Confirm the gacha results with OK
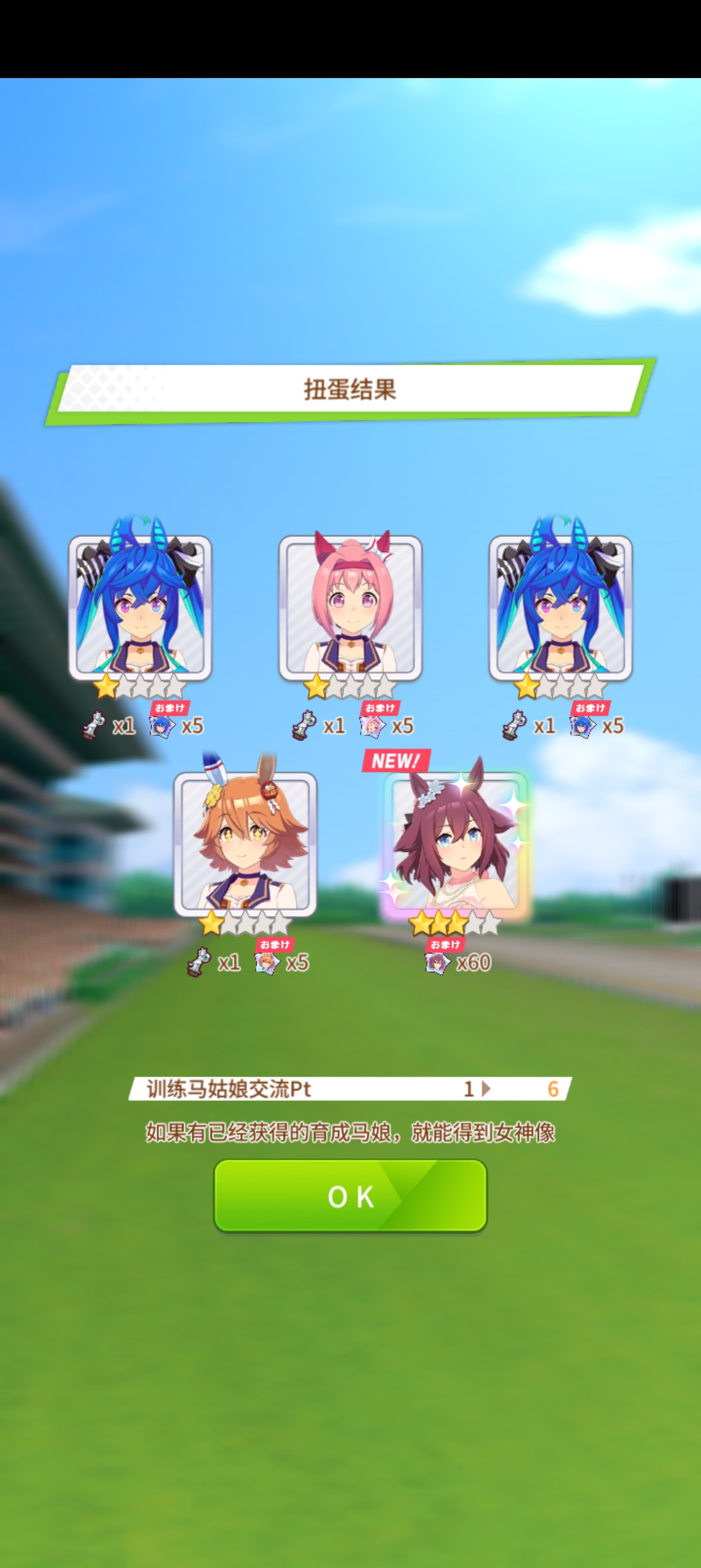The height and width of the screenshot is (1568, 701). [350, 1195]
